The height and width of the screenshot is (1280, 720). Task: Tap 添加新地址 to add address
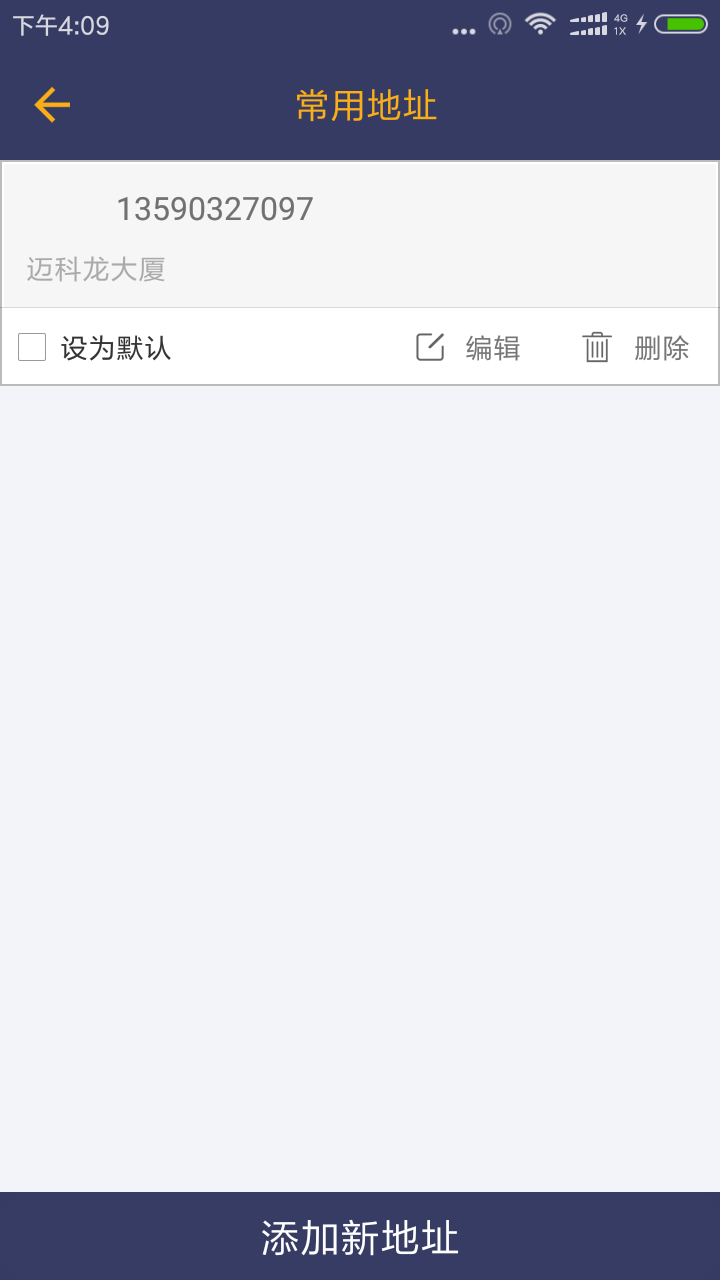tap(360, 1237)
